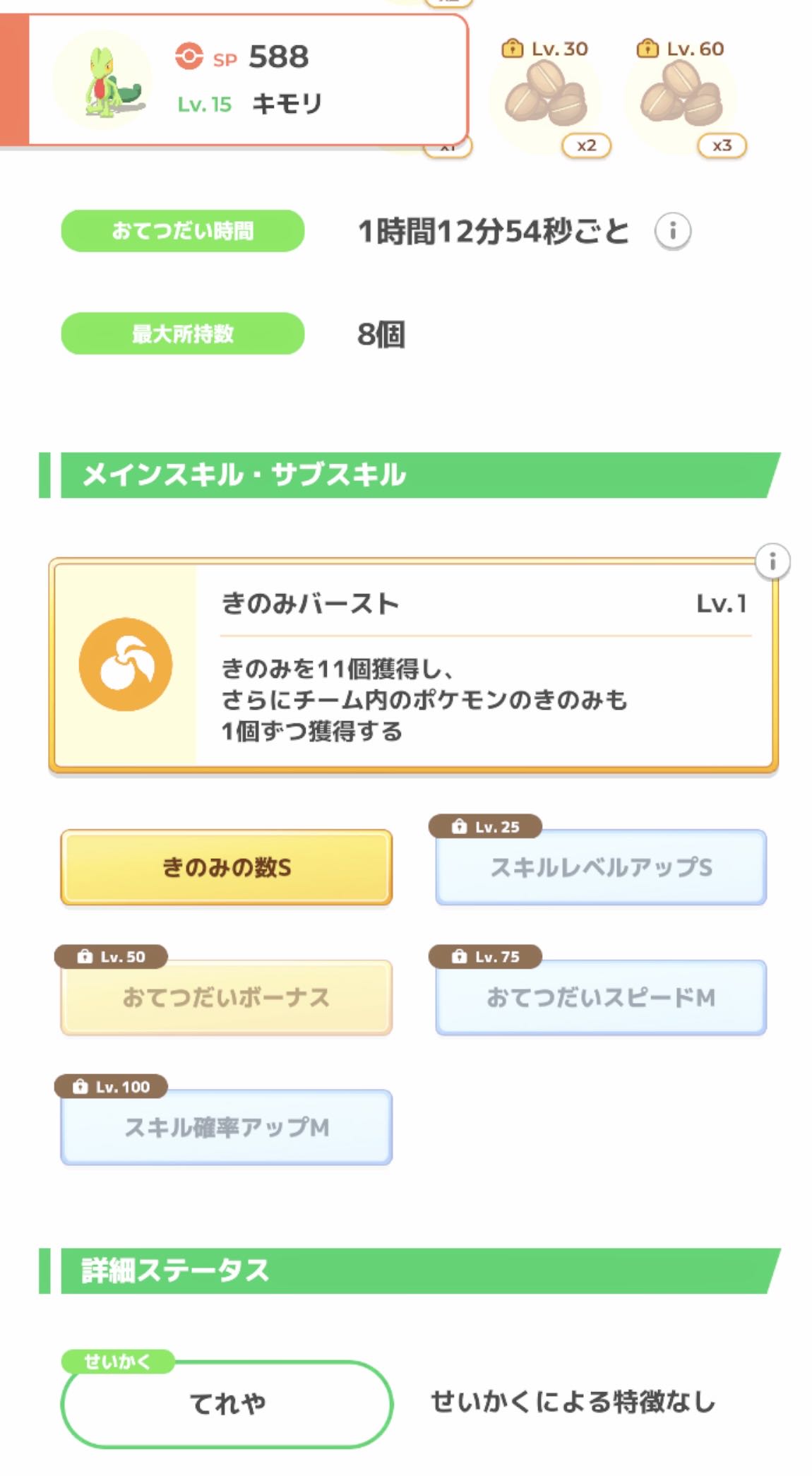Open the てれや nature details

tap(227, 1403)
